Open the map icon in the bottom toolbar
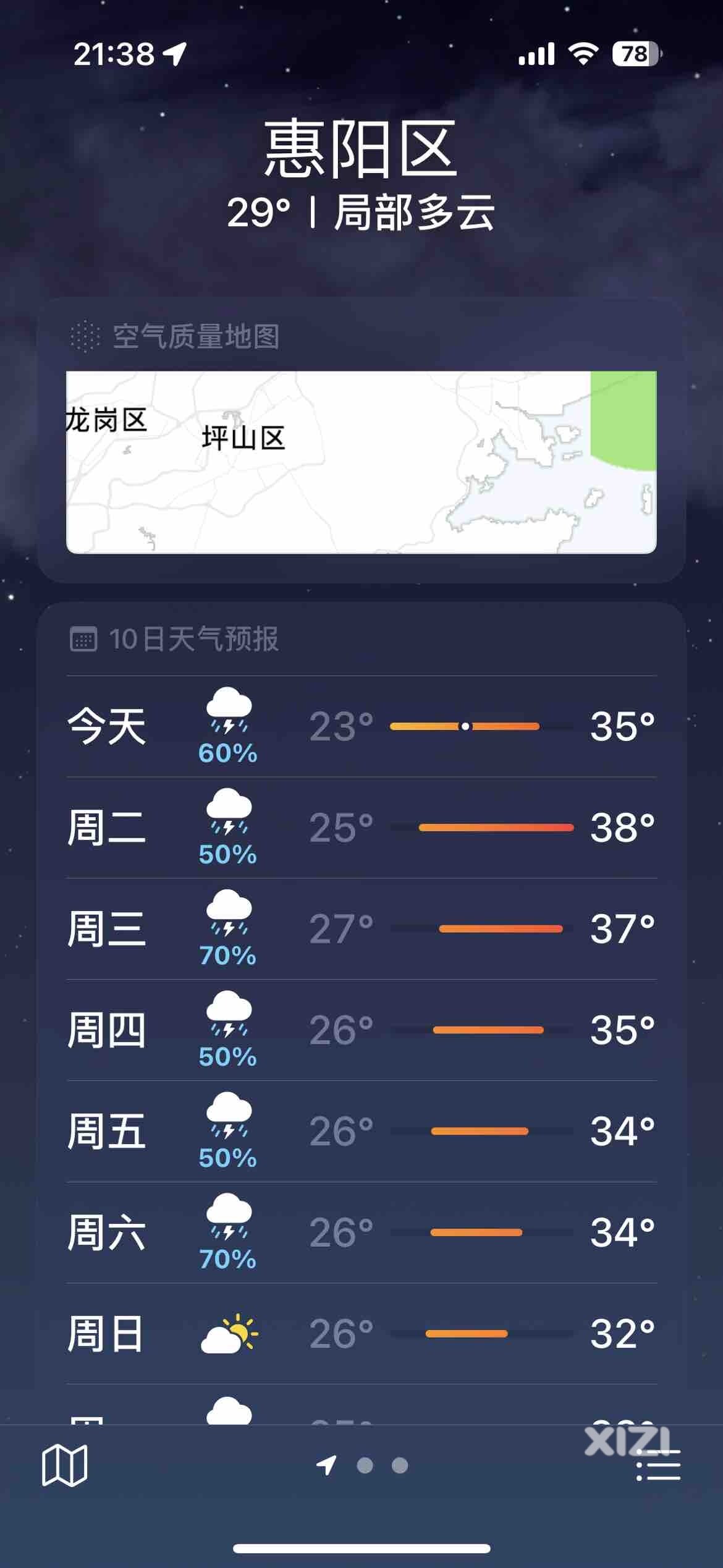This screenshot has width=723, height=1568. pyautogui.click(x=64, y=1465)
